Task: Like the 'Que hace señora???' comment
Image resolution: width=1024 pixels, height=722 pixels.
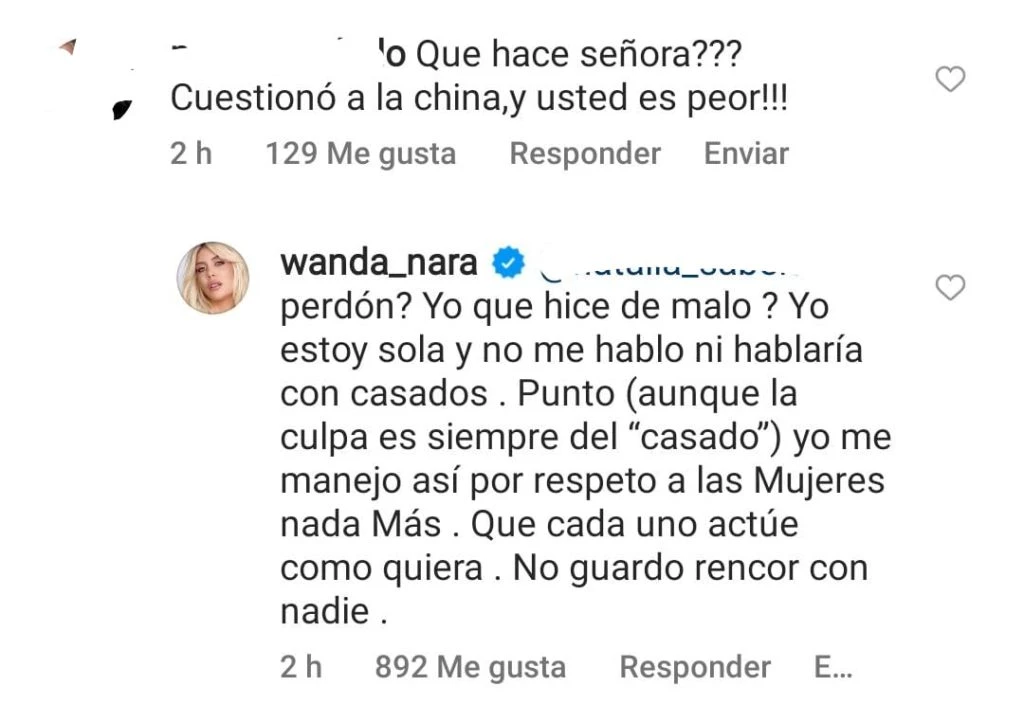Action: (949, 79)
